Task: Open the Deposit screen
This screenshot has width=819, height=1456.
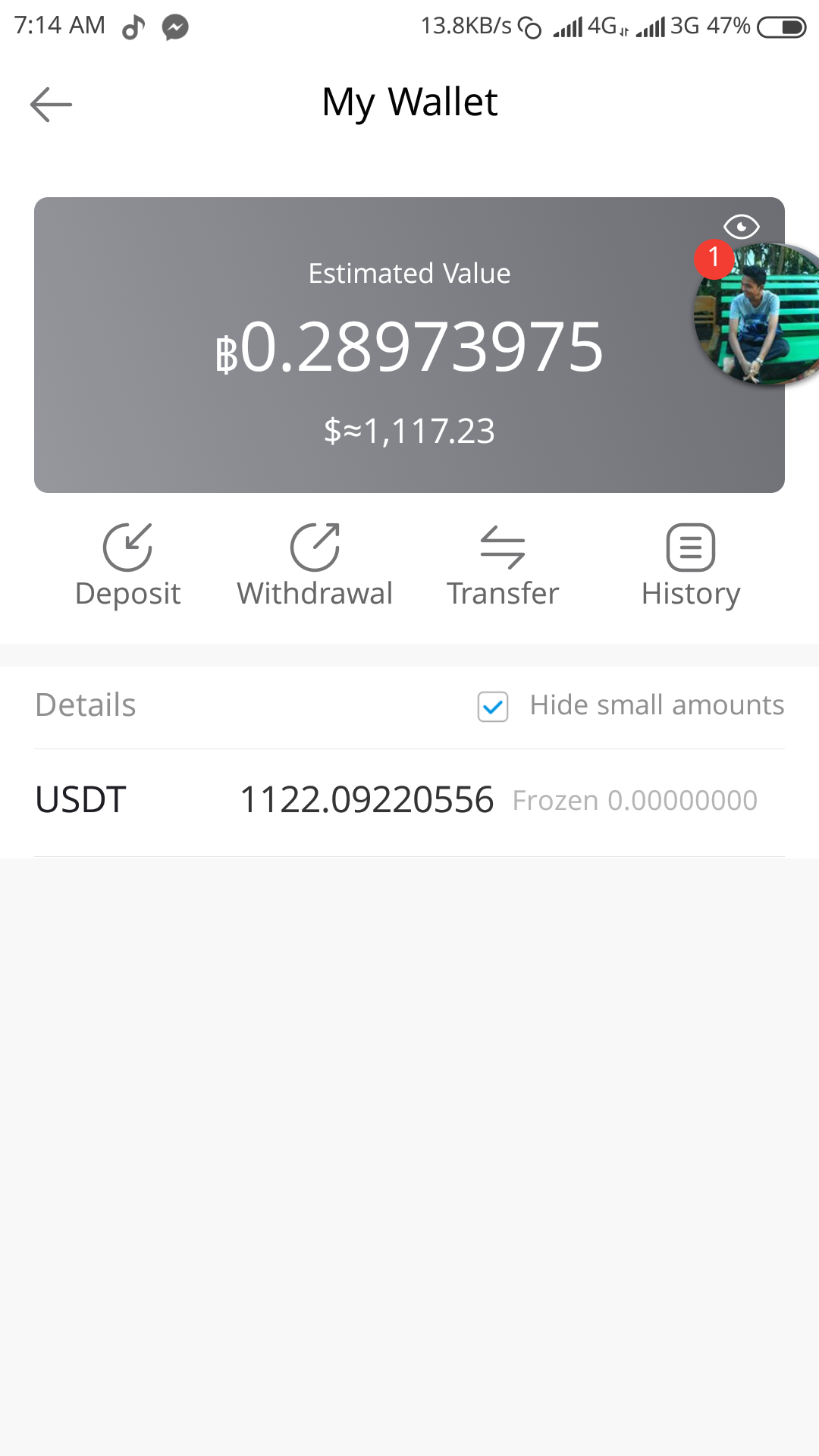Action: [127, 565]
